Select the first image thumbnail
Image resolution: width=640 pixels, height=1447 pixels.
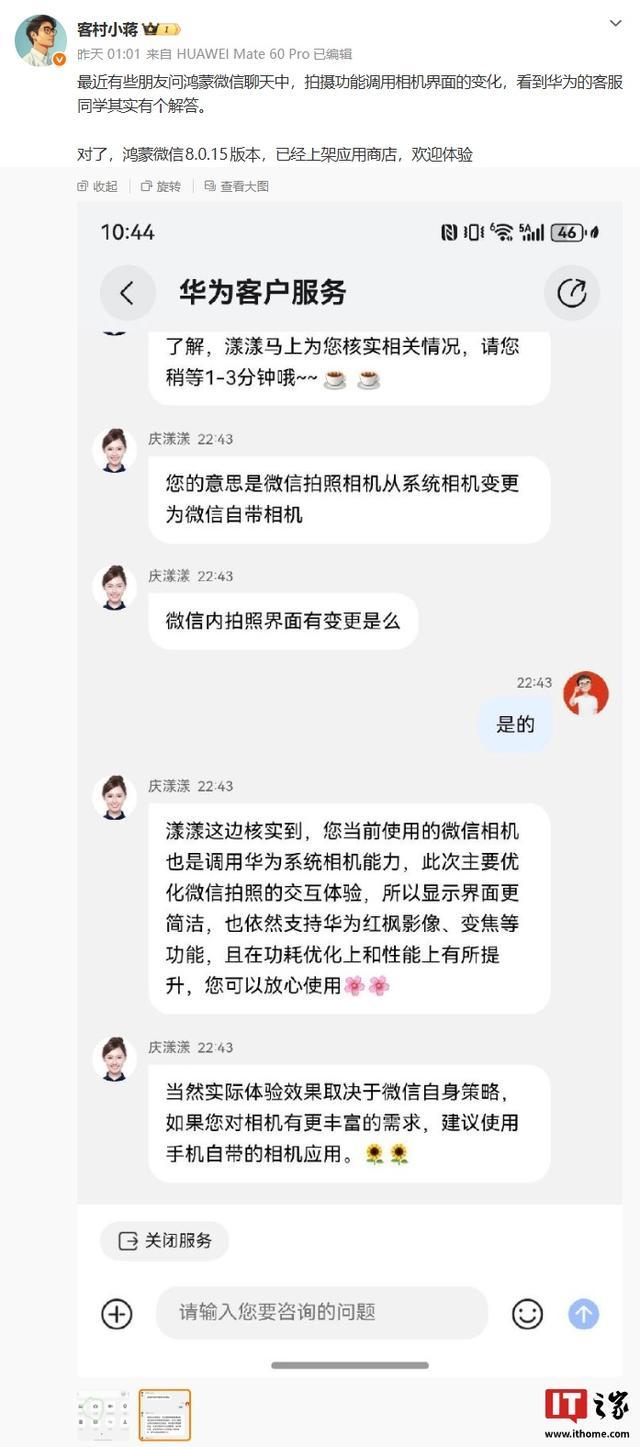103,1415
